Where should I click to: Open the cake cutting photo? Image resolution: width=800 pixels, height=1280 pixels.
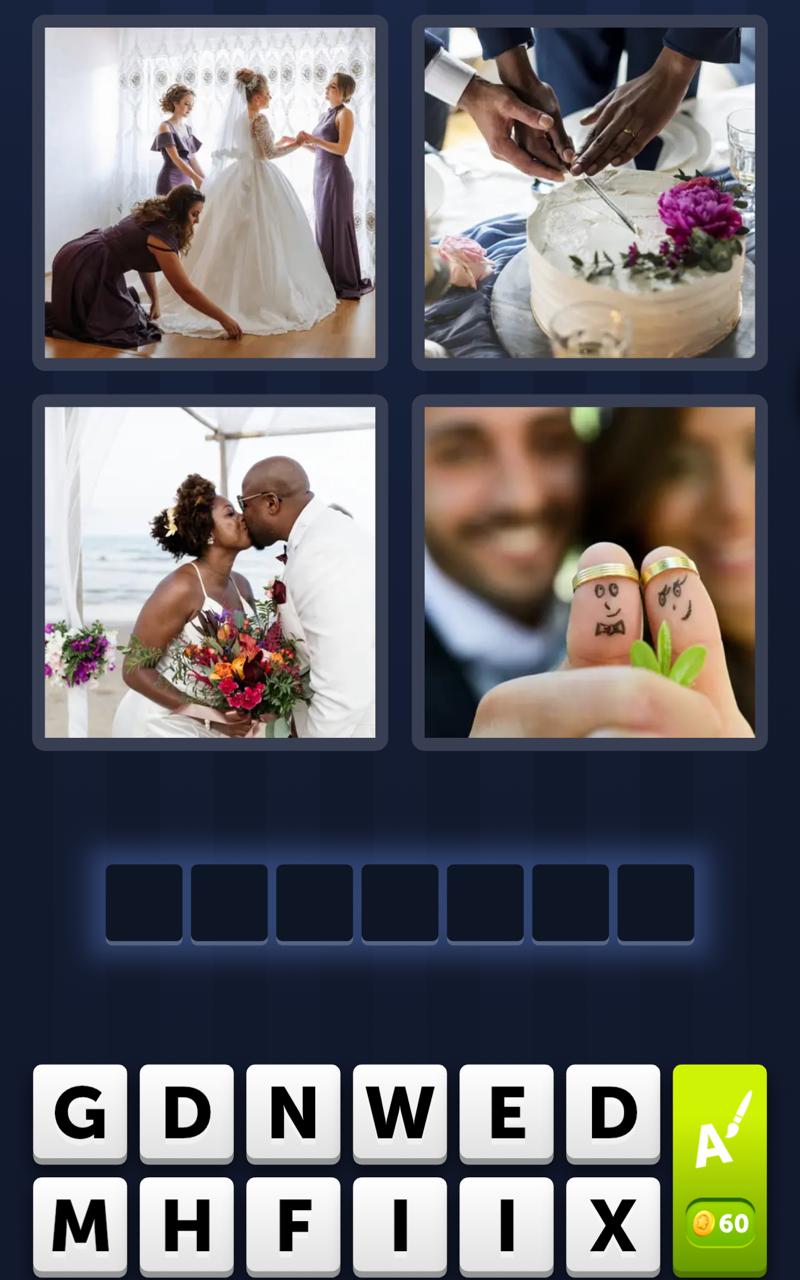590,190
